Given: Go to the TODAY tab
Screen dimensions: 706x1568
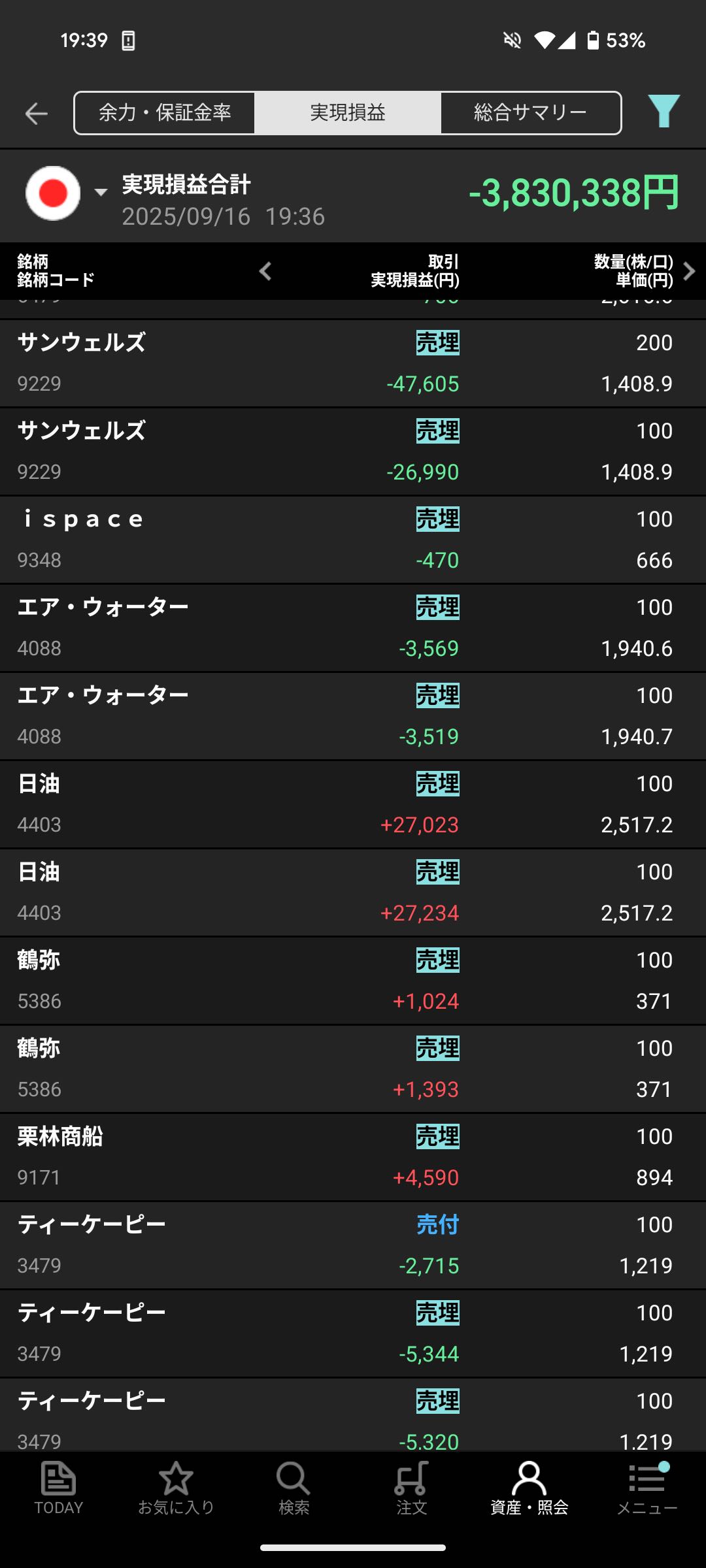Looking at the screenshot, I should 59,1488.
